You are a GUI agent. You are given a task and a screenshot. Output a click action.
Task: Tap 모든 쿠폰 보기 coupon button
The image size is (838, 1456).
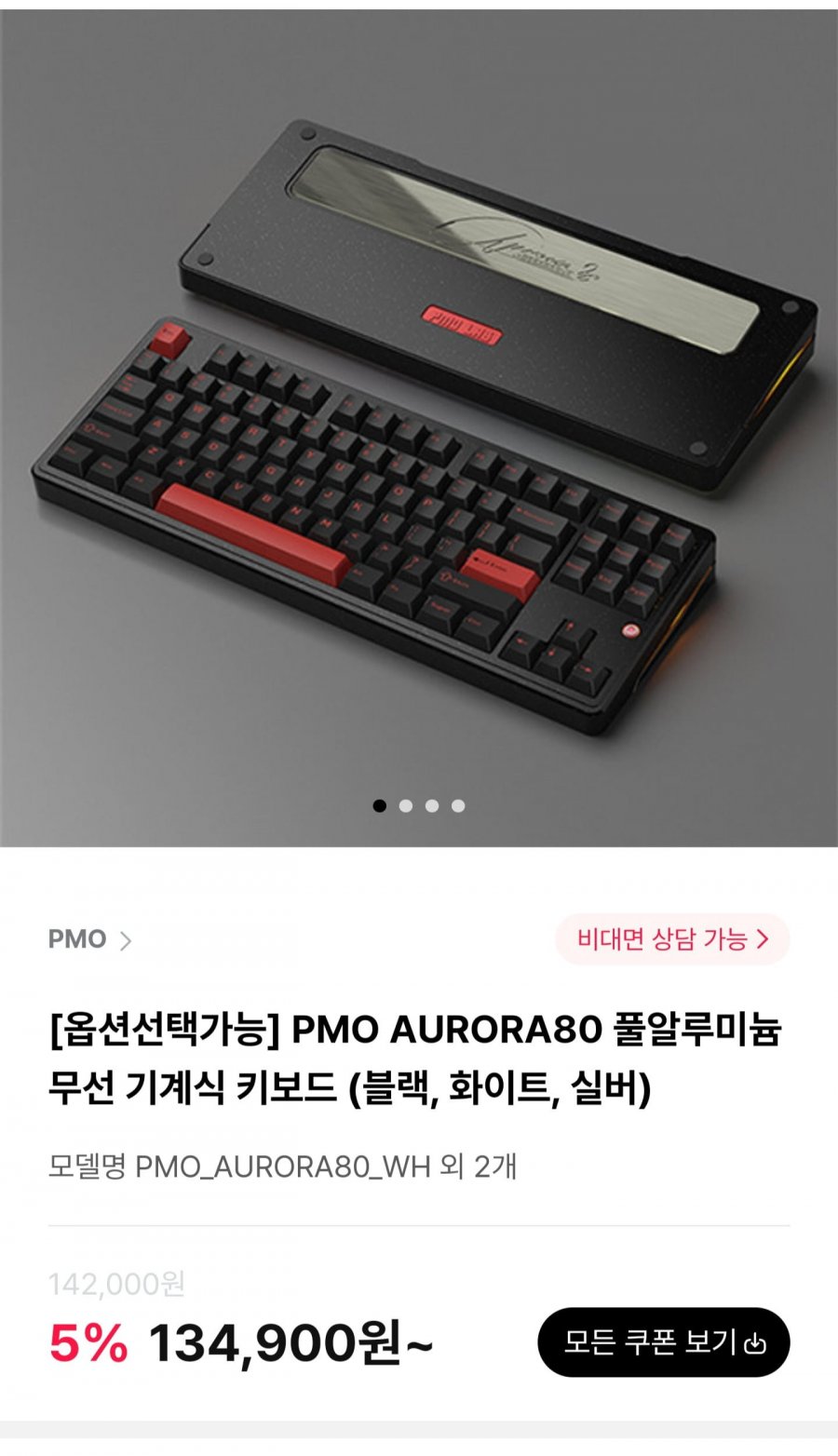click(x=663, y=1342)
